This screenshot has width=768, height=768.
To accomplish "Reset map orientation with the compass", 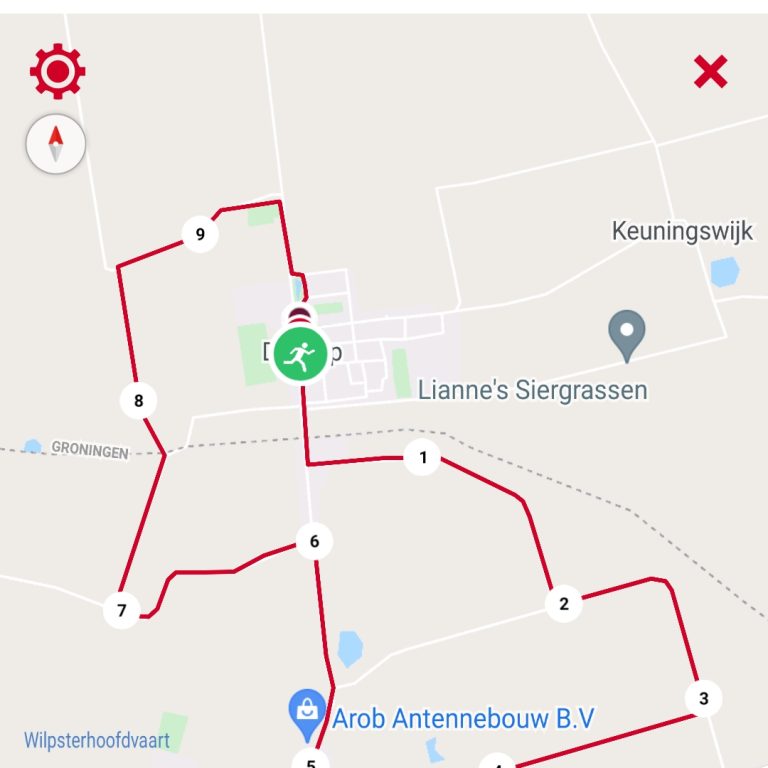I will [x=56, y=145].
